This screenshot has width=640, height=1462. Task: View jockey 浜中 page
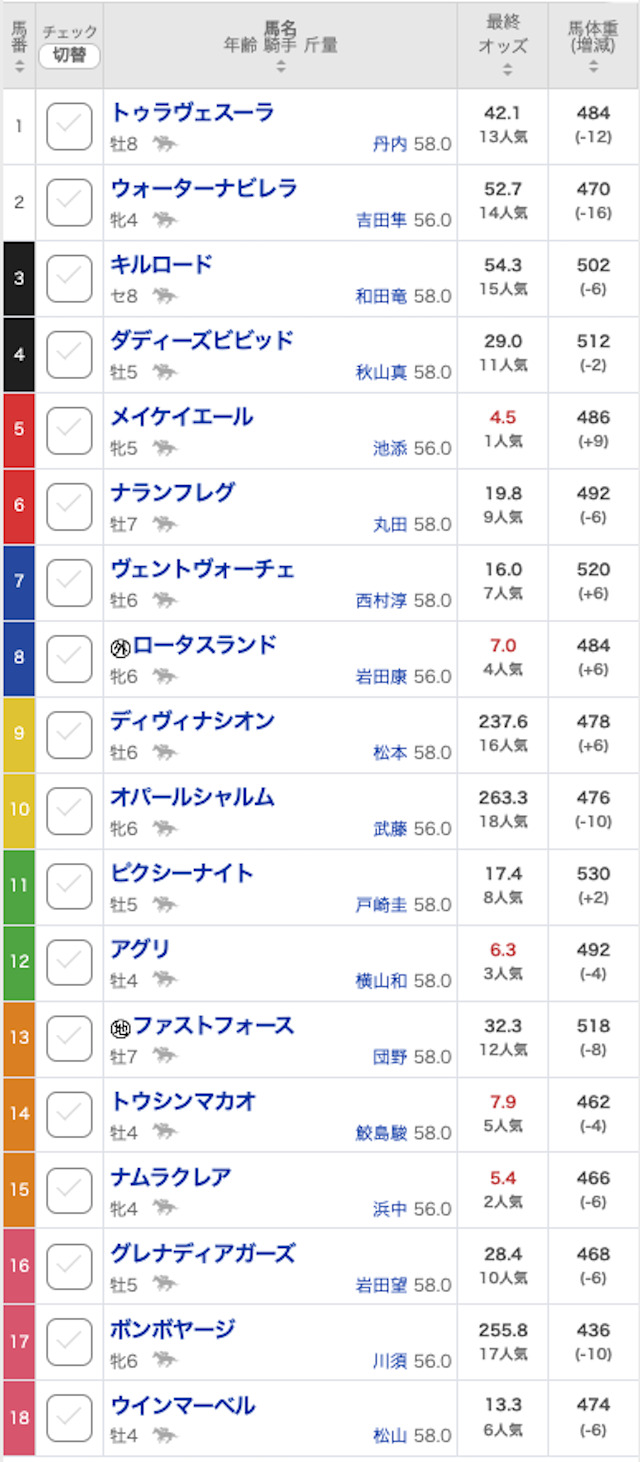coord(390,1209)
